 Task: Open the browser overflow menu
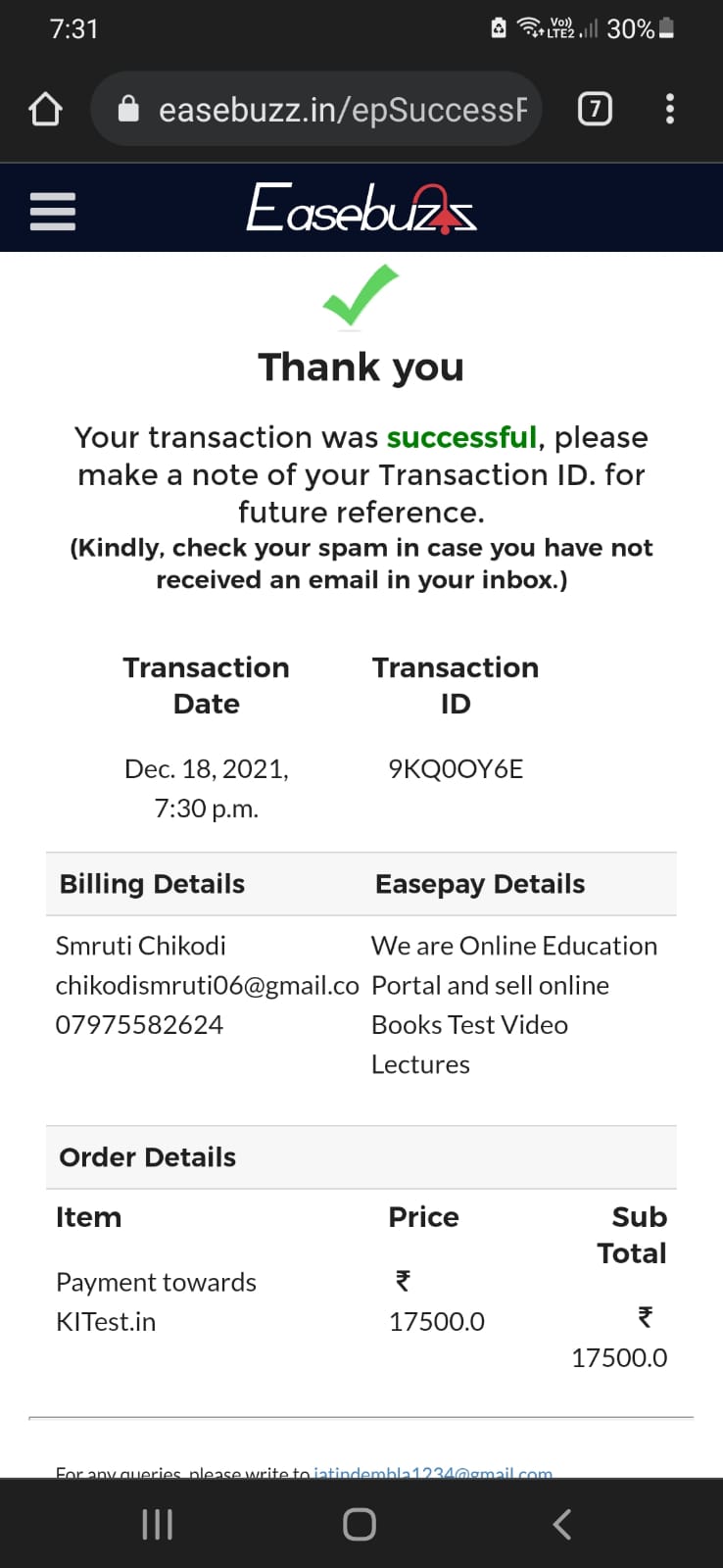[x=670, y=109]
